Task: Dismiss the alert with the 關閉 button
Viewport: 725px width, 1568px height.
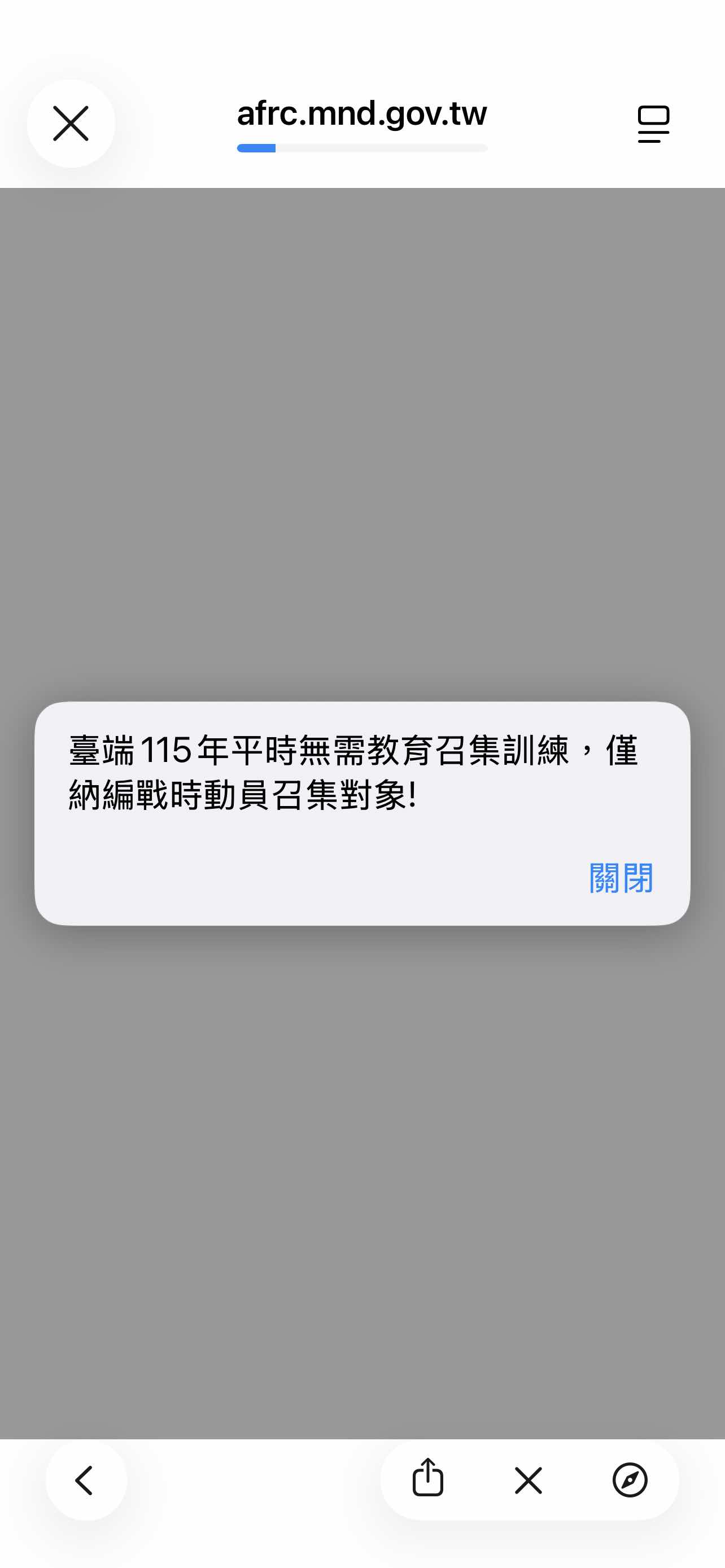Action: coord(621,878)
